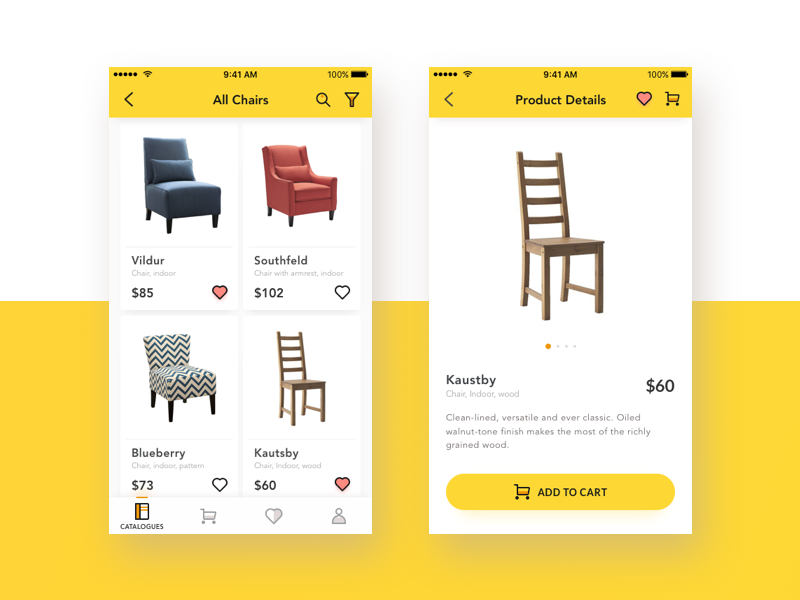This screenshot has width=800, height=600.
Task: Switch to the cart tab in bottom bar
Action: (208, 516)
